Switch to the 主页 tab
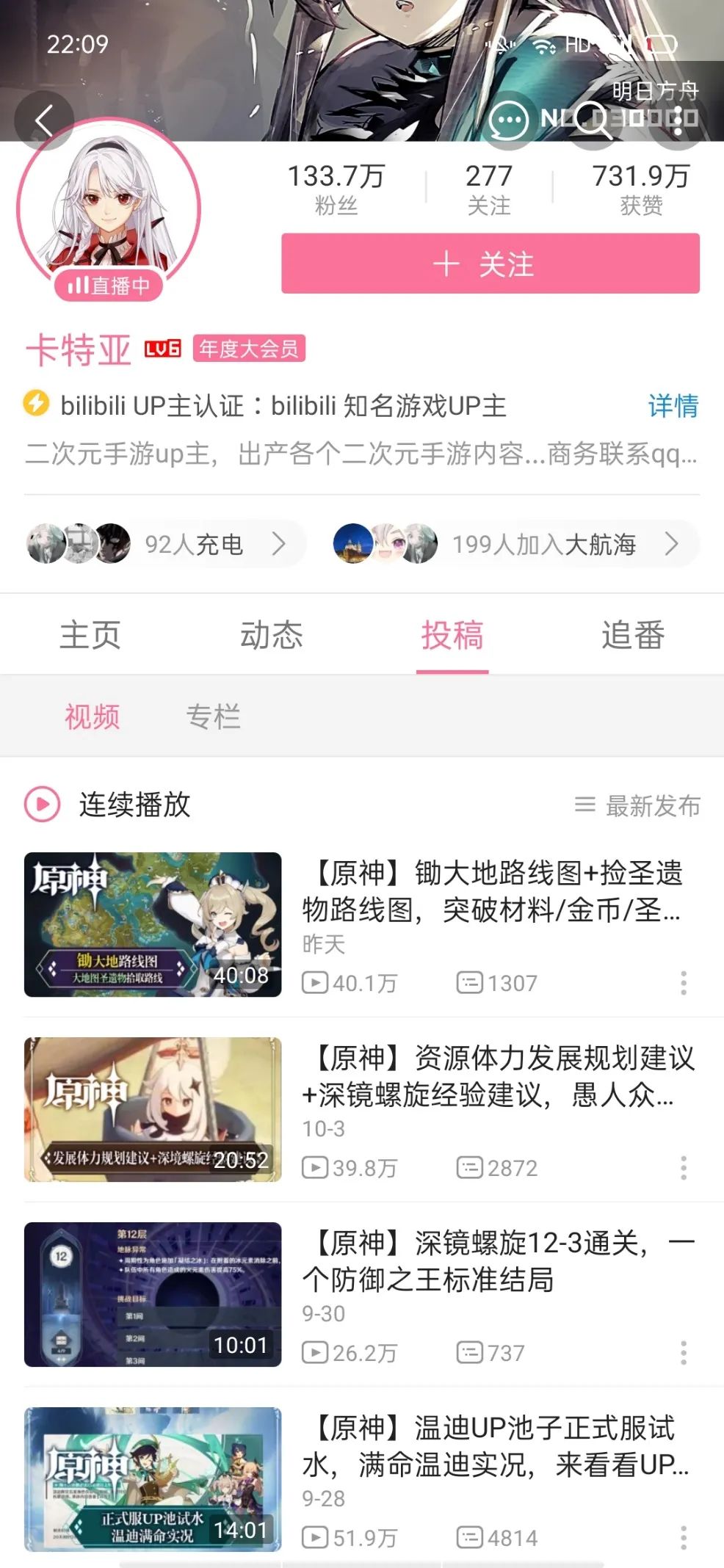Screen dimensions: 724x1568 (90, 635)
